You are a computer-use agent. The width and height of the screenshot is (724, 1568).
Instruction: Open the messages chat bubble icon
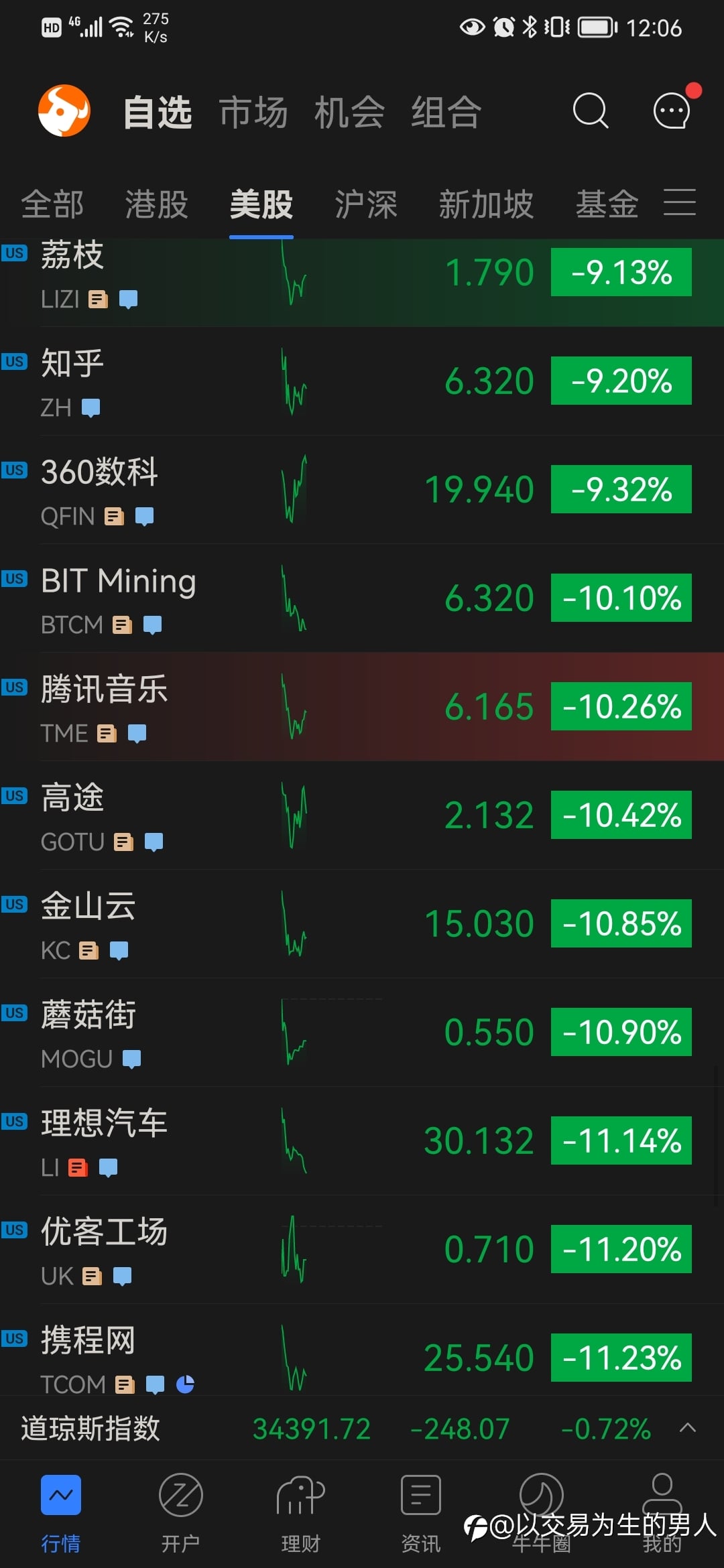click(x=672, y=111)
